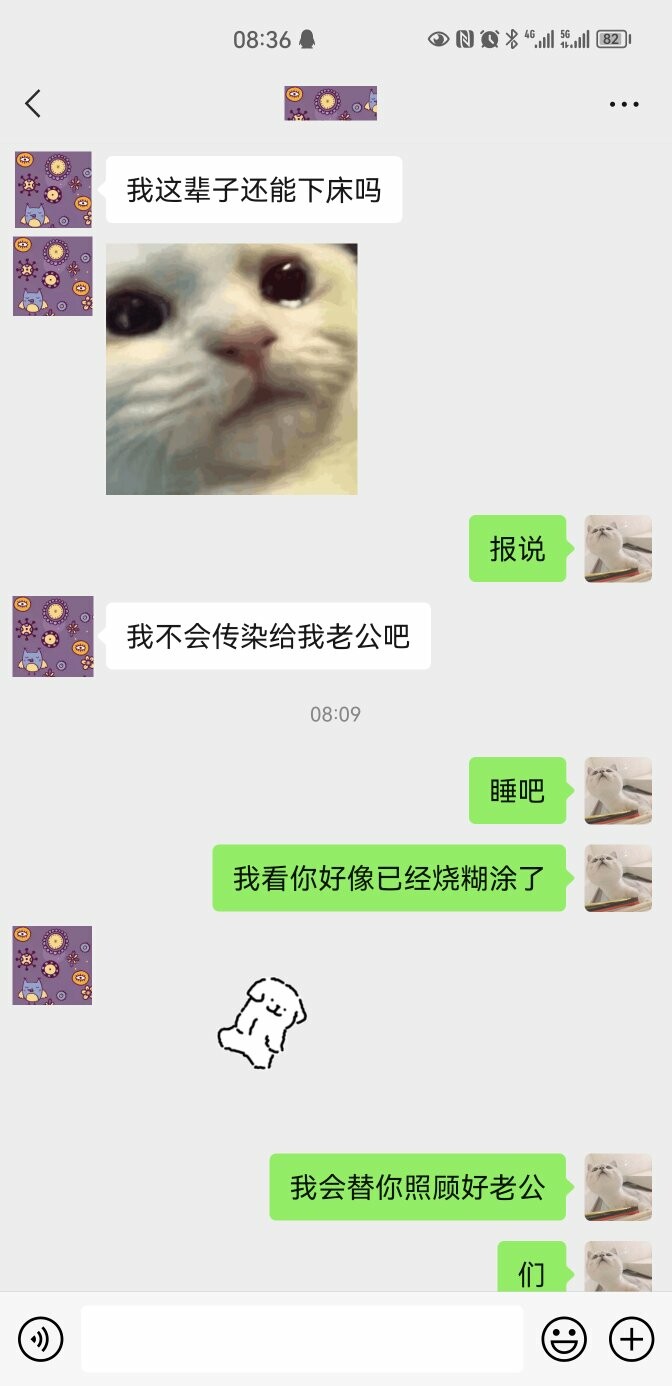Open the emoji sticker panel
The height and width of the screenshot is (1386, 672).
[x=564, y=1339]
